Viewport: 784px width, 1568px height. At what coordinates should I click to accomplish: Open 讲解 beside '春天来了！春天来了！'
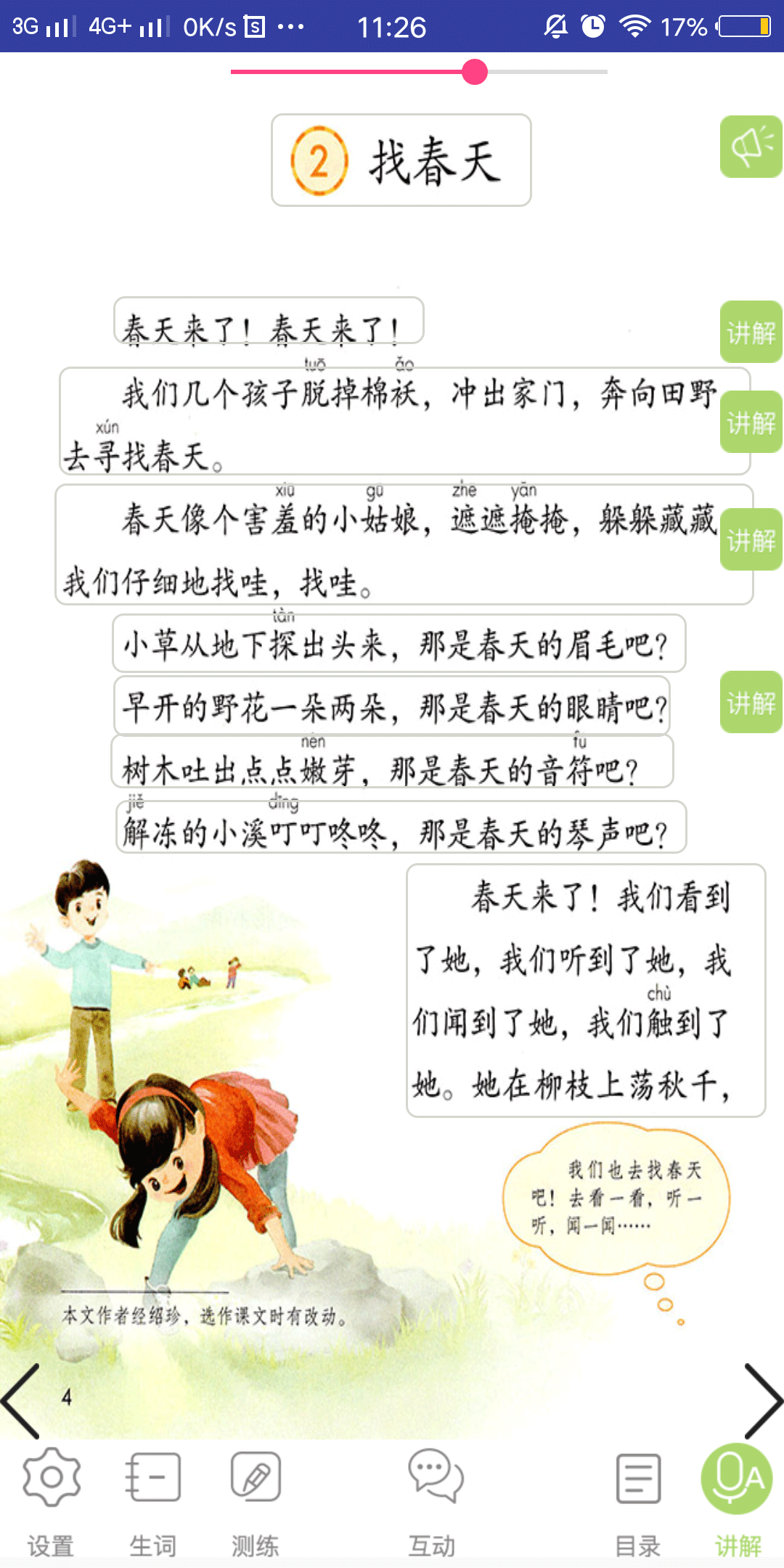[x=751, y=332]
